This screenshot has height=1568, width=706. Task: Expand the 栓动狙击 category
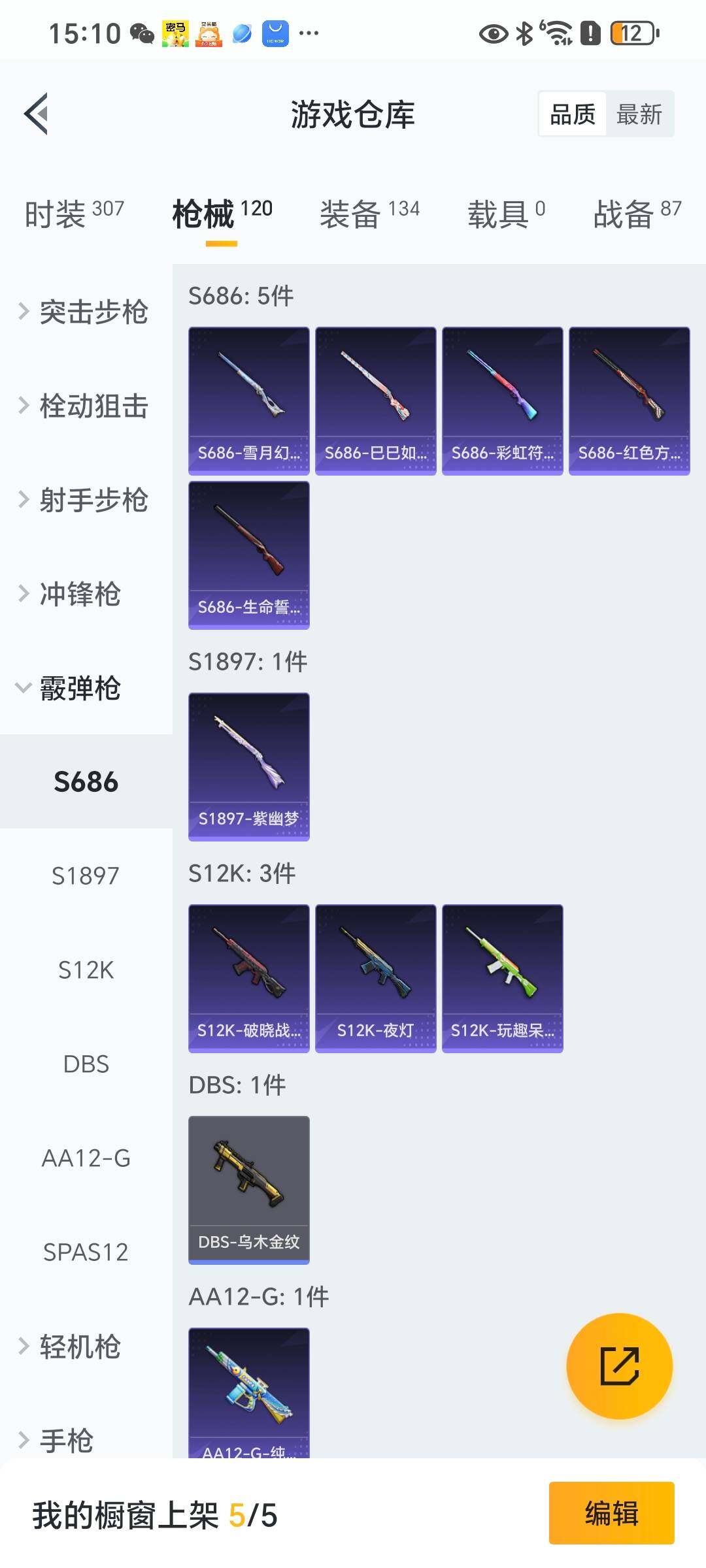click(85, 406)
